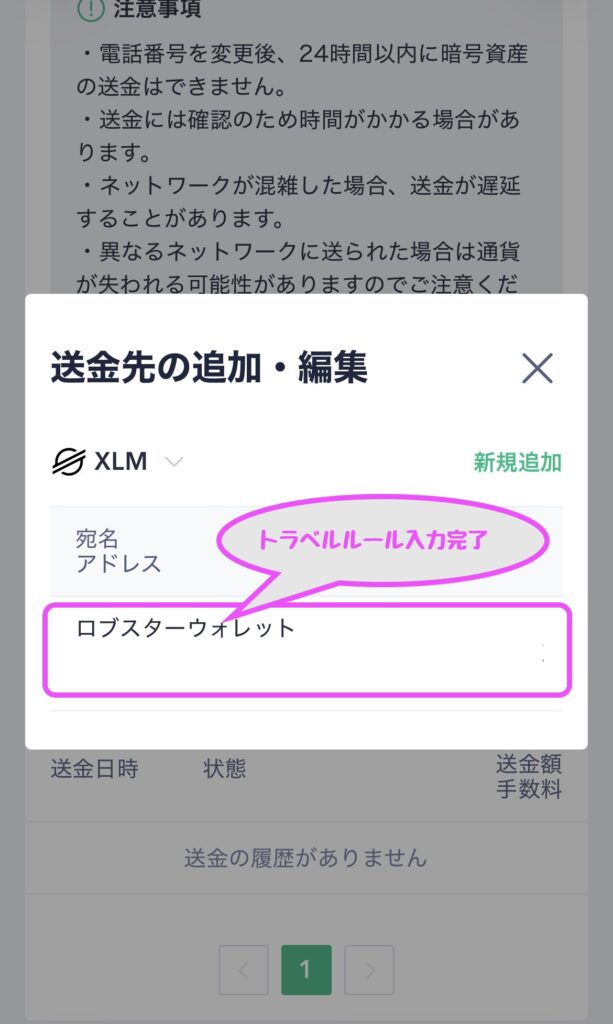
Task: Open the XLM currency dropdown
Action: point(119,462)
